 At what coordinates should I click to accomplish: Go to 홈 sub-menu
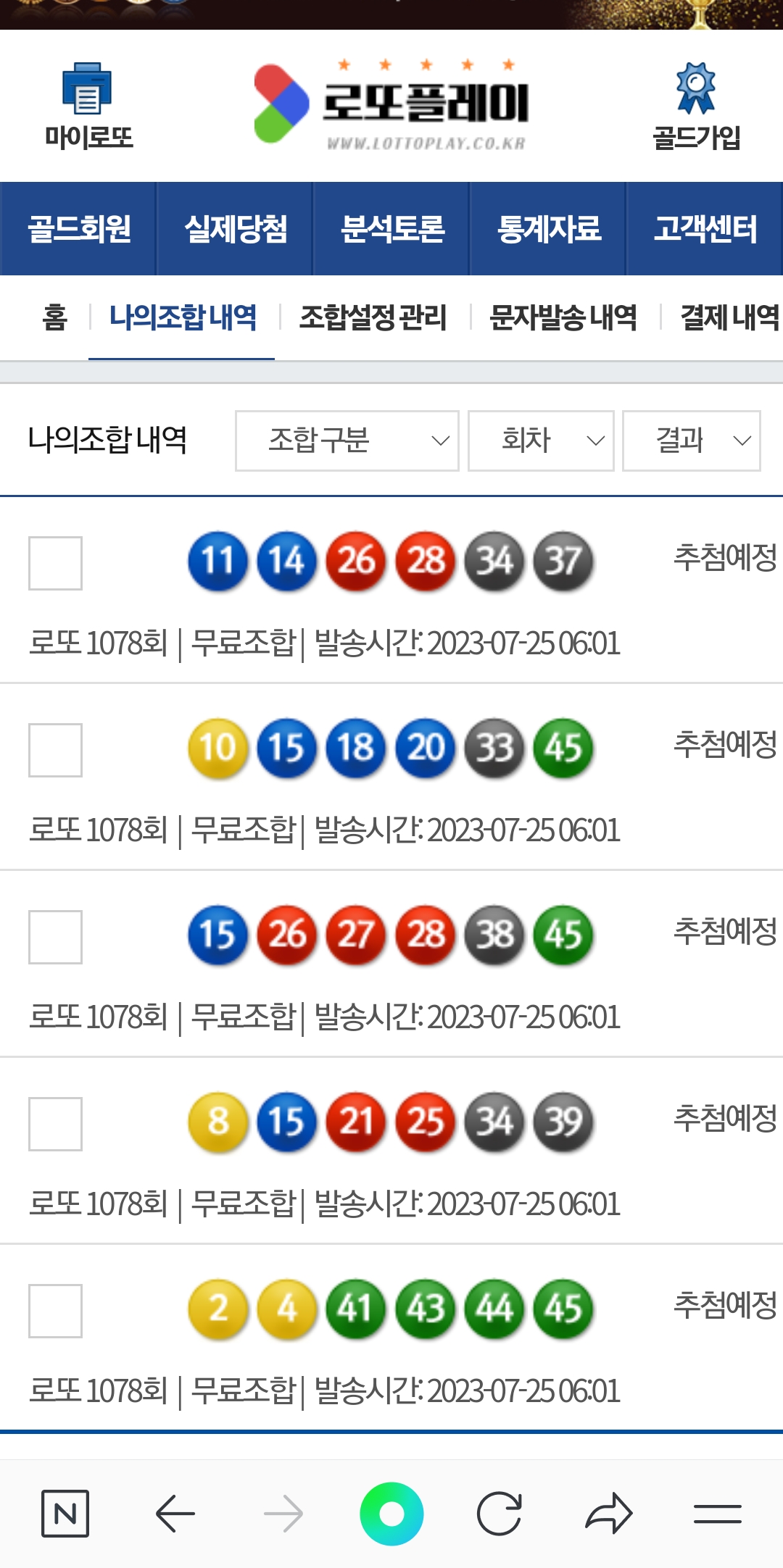click(54, 317)
